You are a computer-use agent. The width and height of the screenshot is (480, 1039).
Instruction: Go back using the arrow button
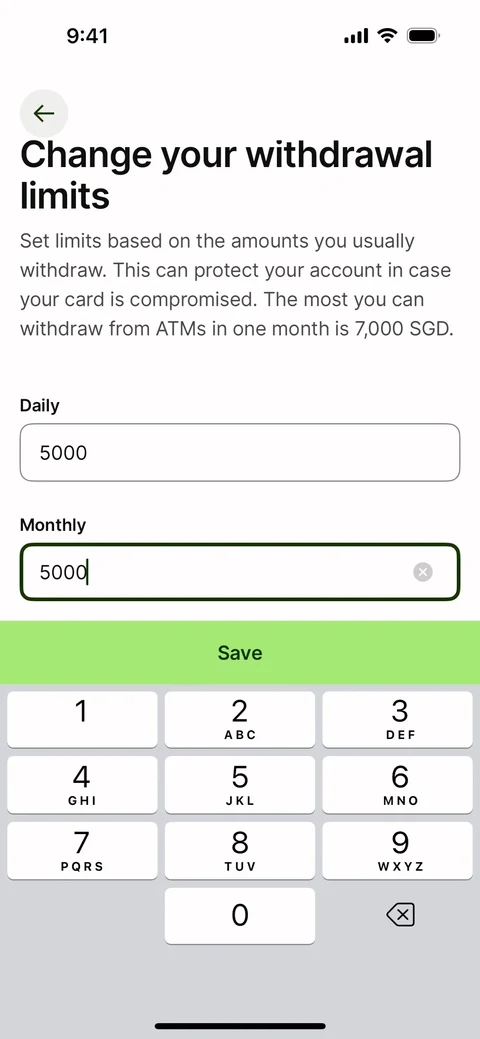click(44, 113)
